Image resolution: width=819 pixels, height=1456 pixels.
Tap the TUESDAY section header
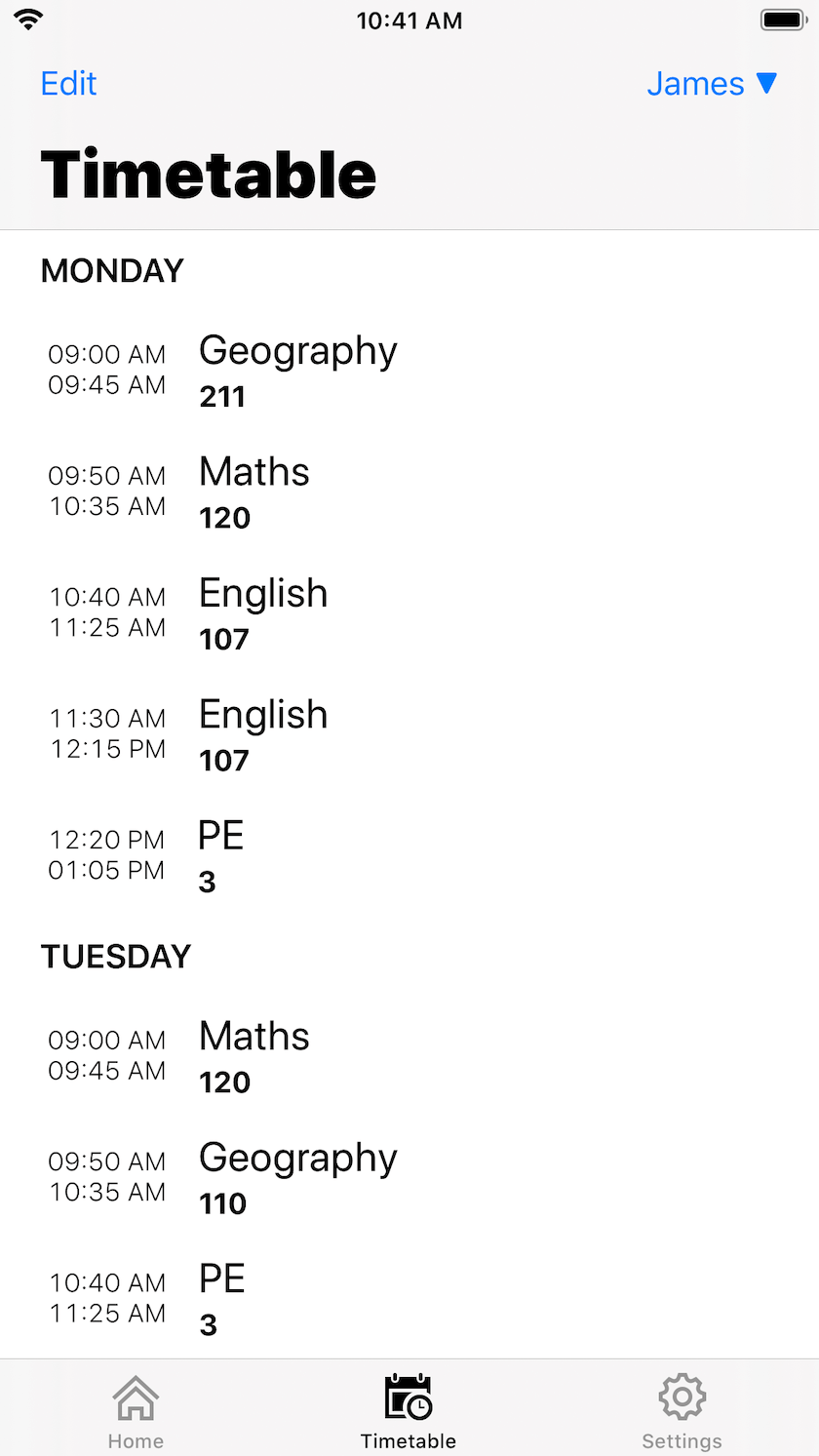[x=116, y=957]
